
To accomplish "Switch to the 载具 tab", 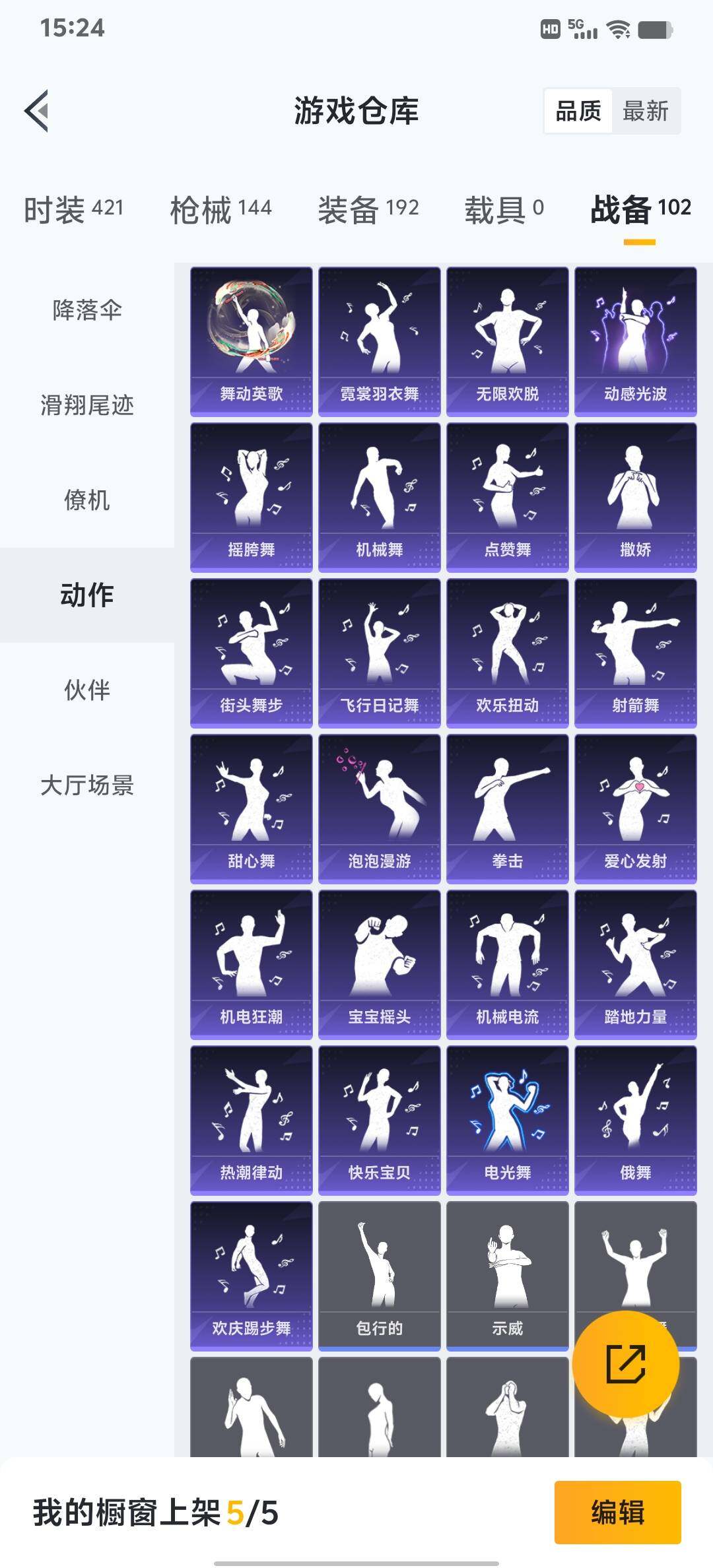I will click(504, 209).
